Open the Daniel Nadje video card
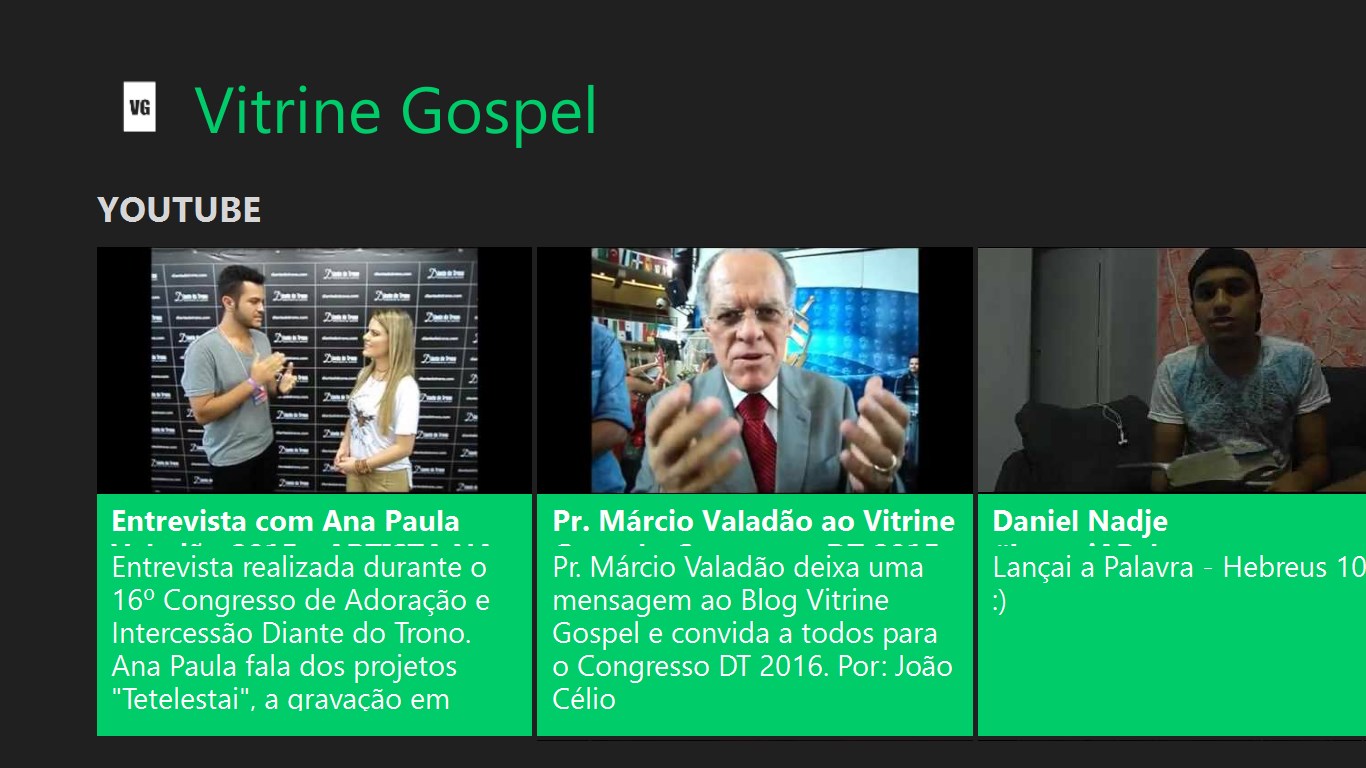 click(1171, 490)
